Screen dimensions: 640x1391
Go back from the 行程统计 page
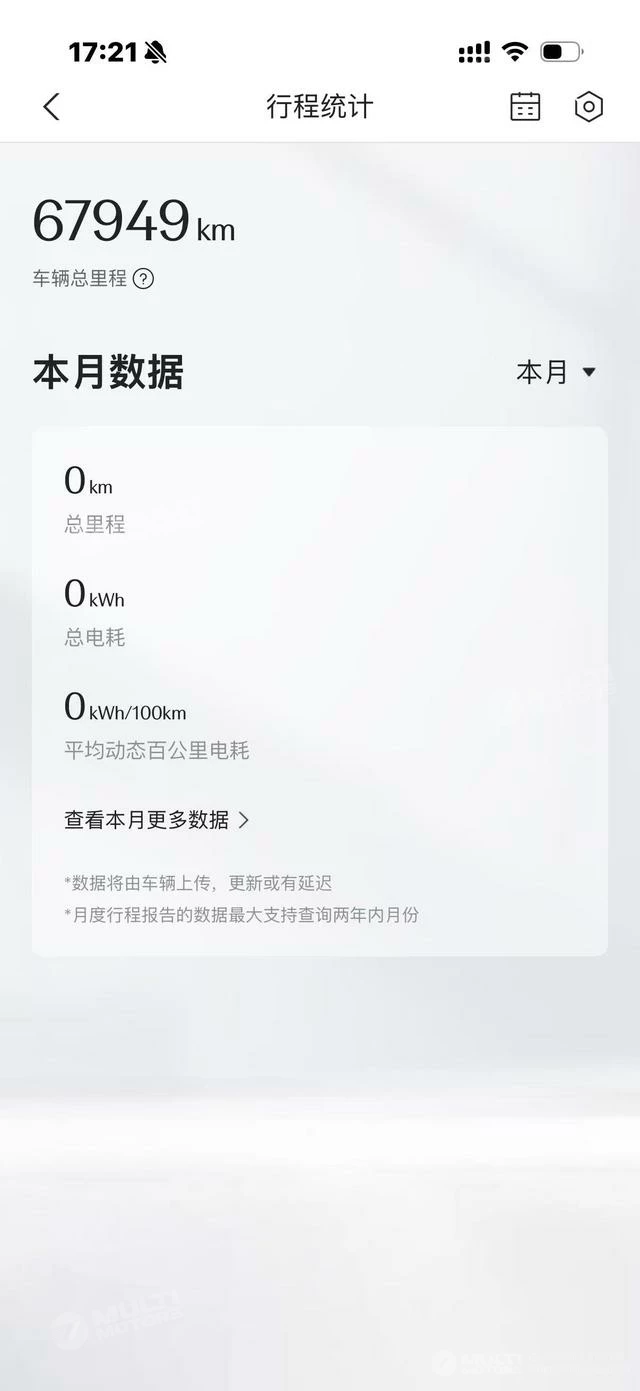[x=52, y=107]
